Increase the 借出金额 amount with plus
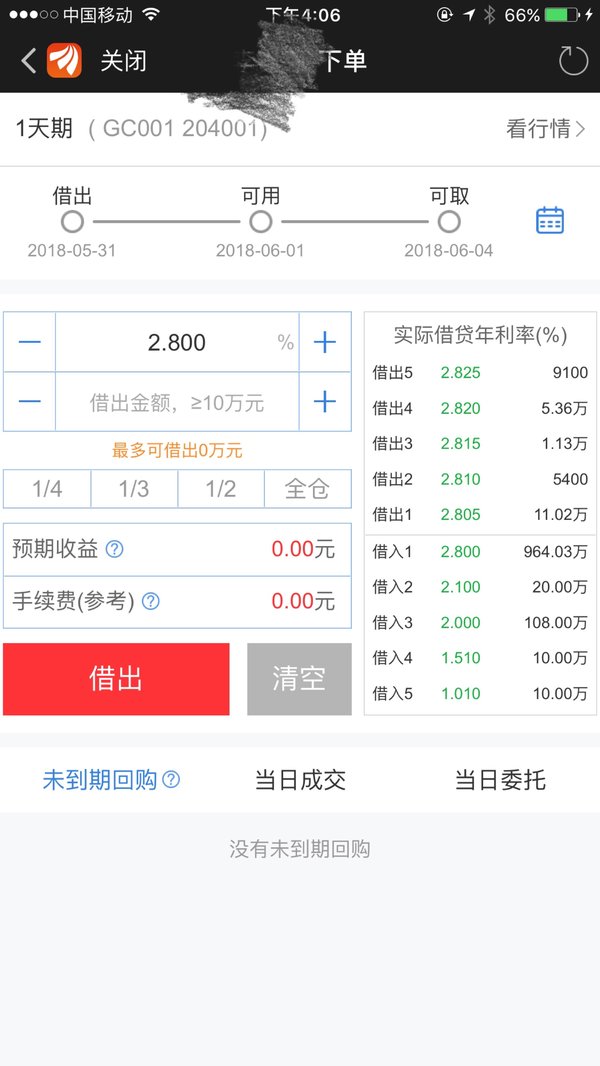600x1066 pixels. coord(325,402)
